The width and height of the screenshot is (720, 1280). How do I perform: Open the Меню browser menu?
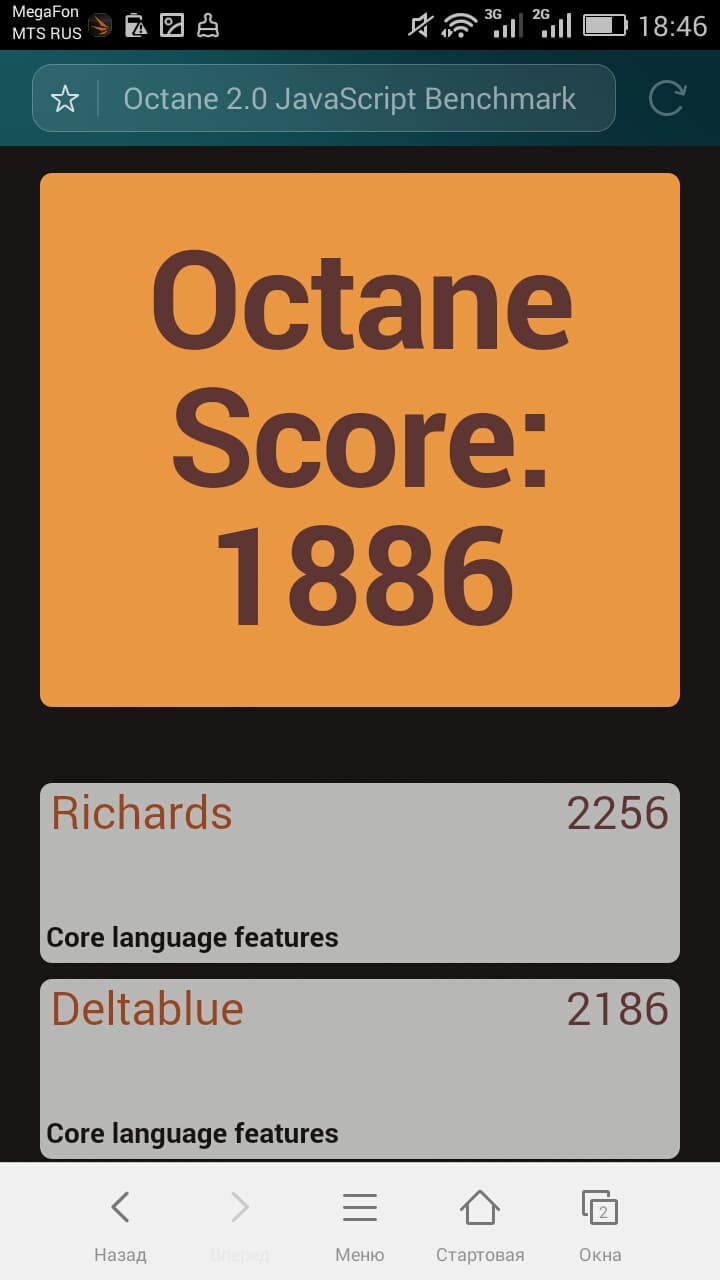(x=360, y=1224)
